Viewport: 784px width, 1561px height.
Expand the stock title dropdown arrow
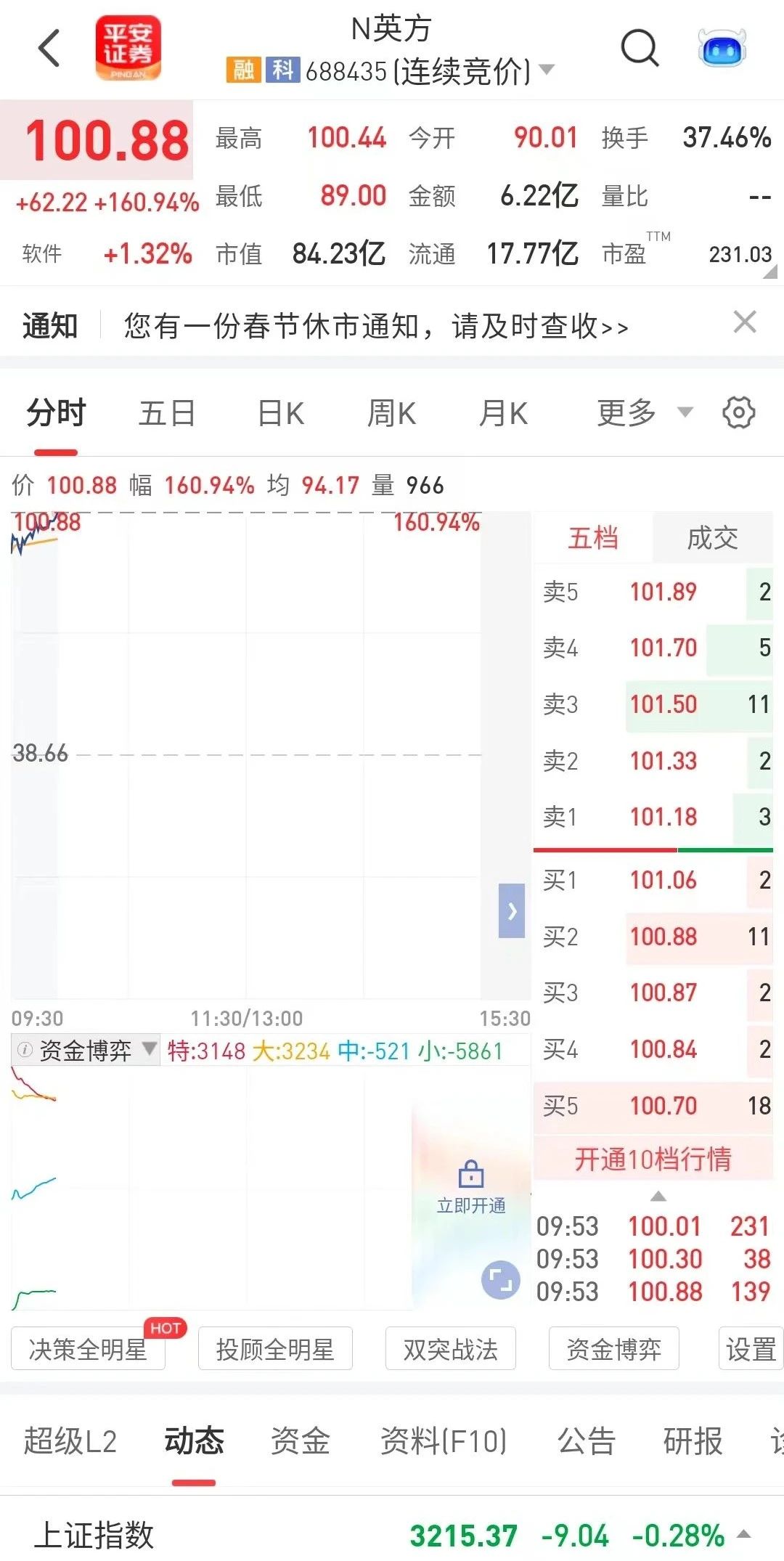(x=547, y=70)
